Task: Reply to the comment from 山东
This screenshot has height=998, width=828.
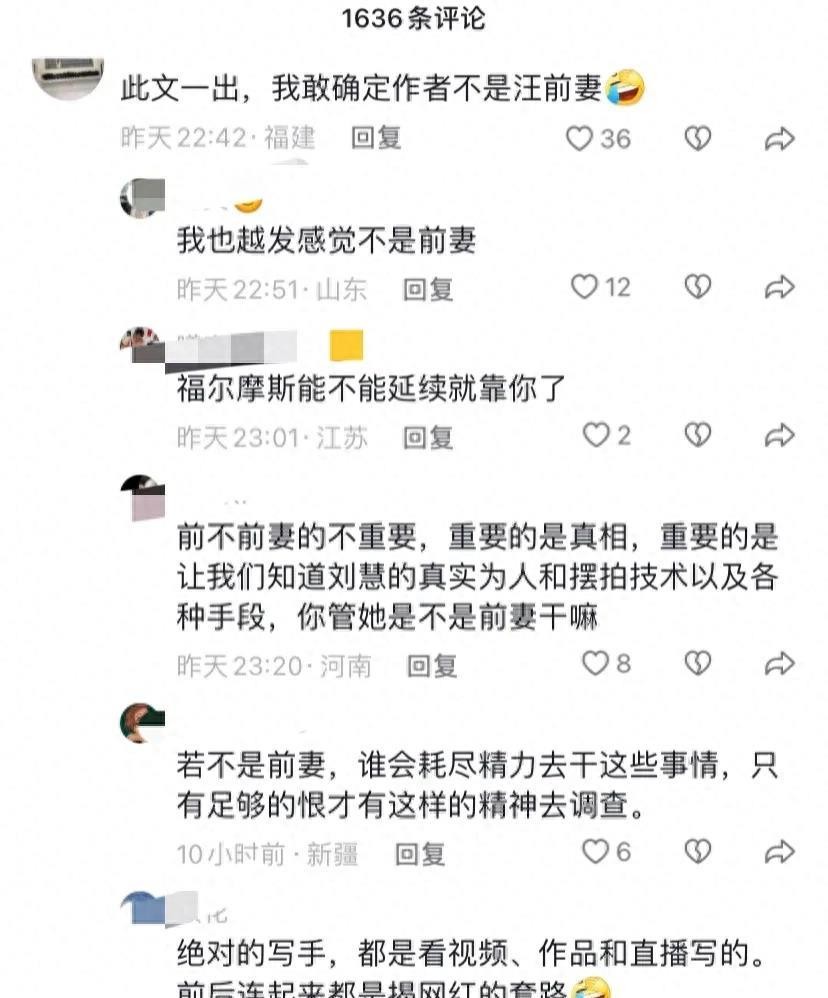Action: pyautogui.click(x=428, y=289)
